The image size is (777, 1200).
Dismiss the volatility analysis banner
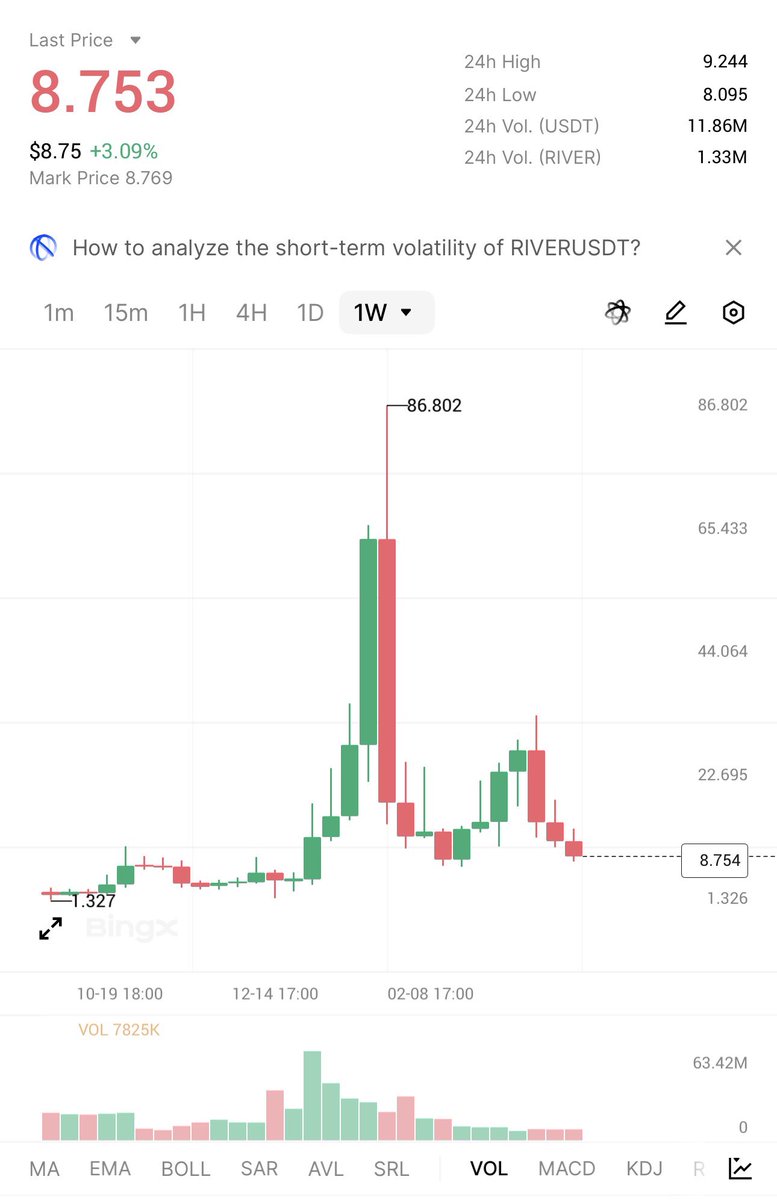(x=733, y=248)
